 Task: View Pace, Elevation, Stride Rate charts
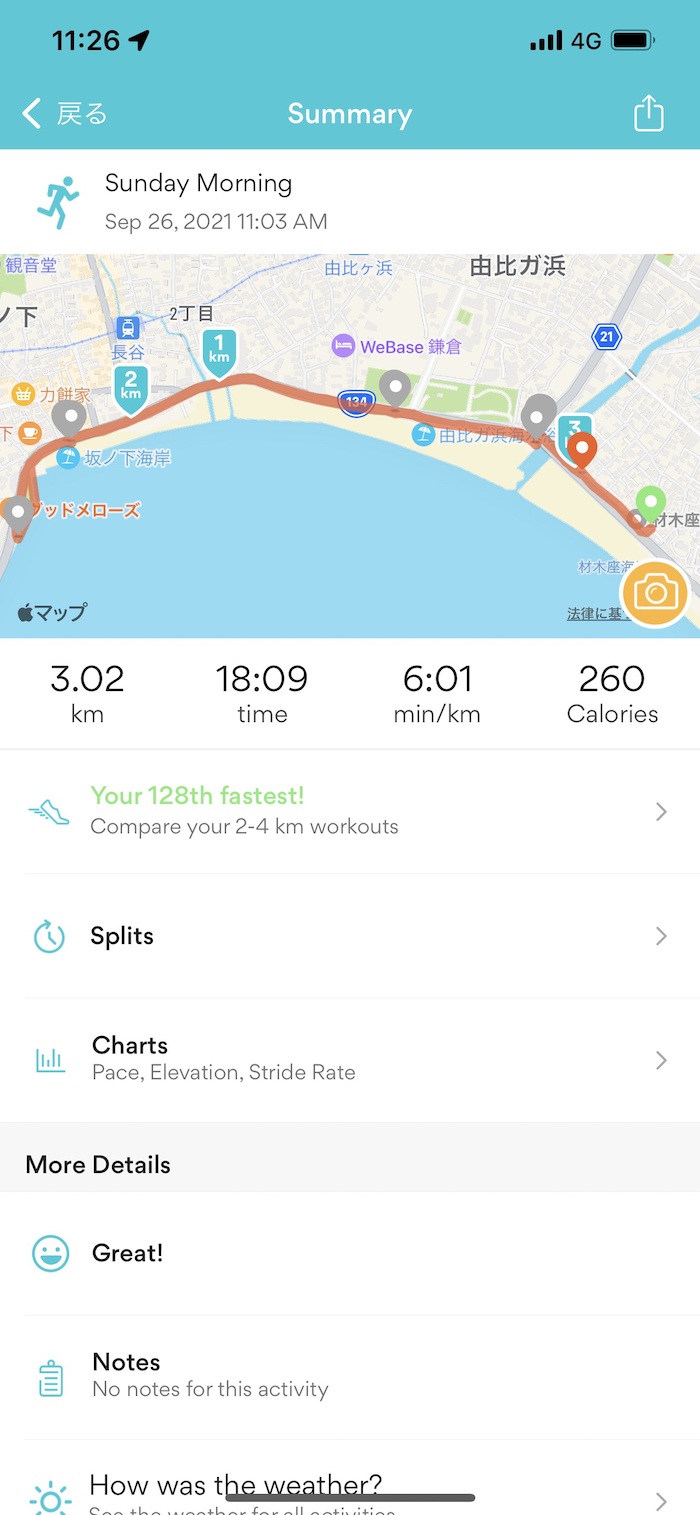point(350,1059)
